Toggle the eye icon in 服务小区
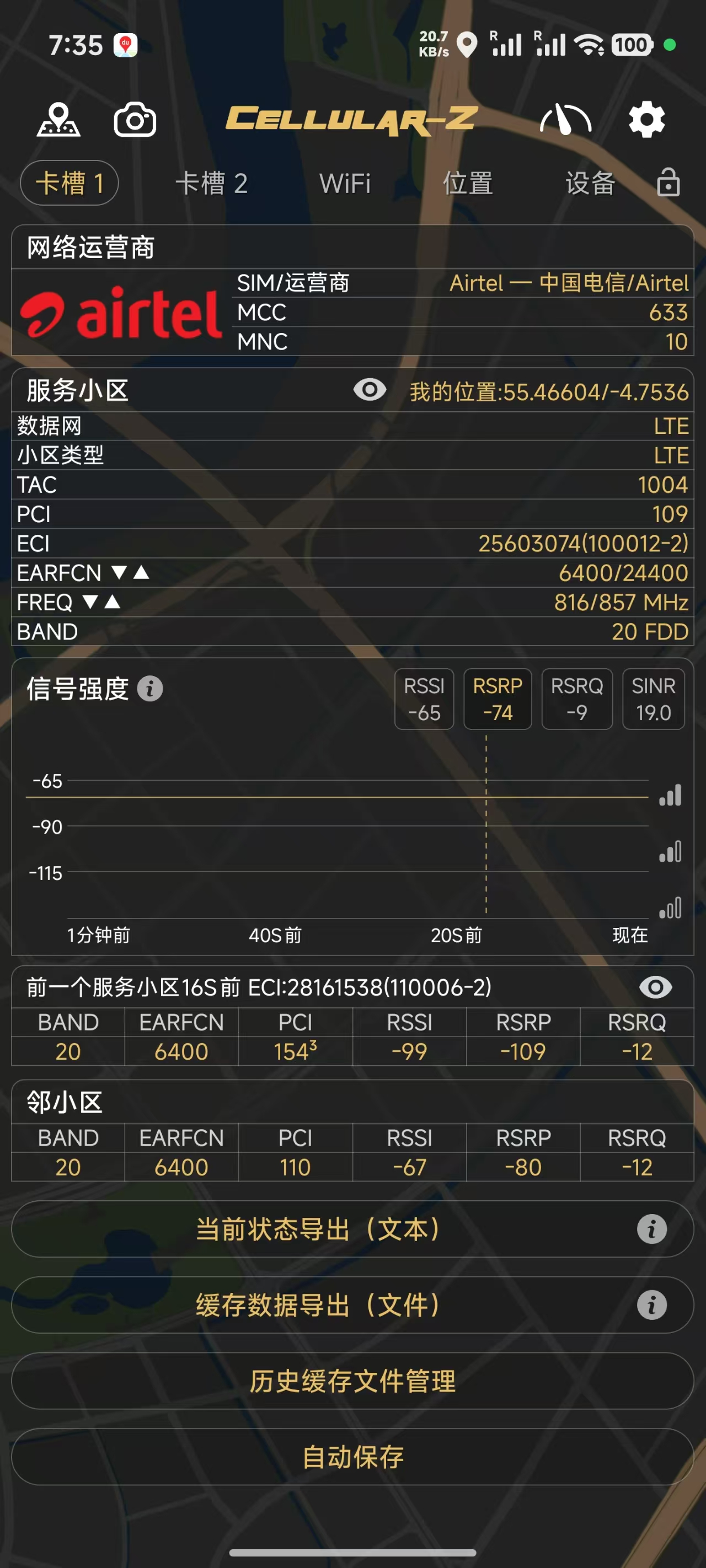The image size is (706, 1568). tap(370, 390)
